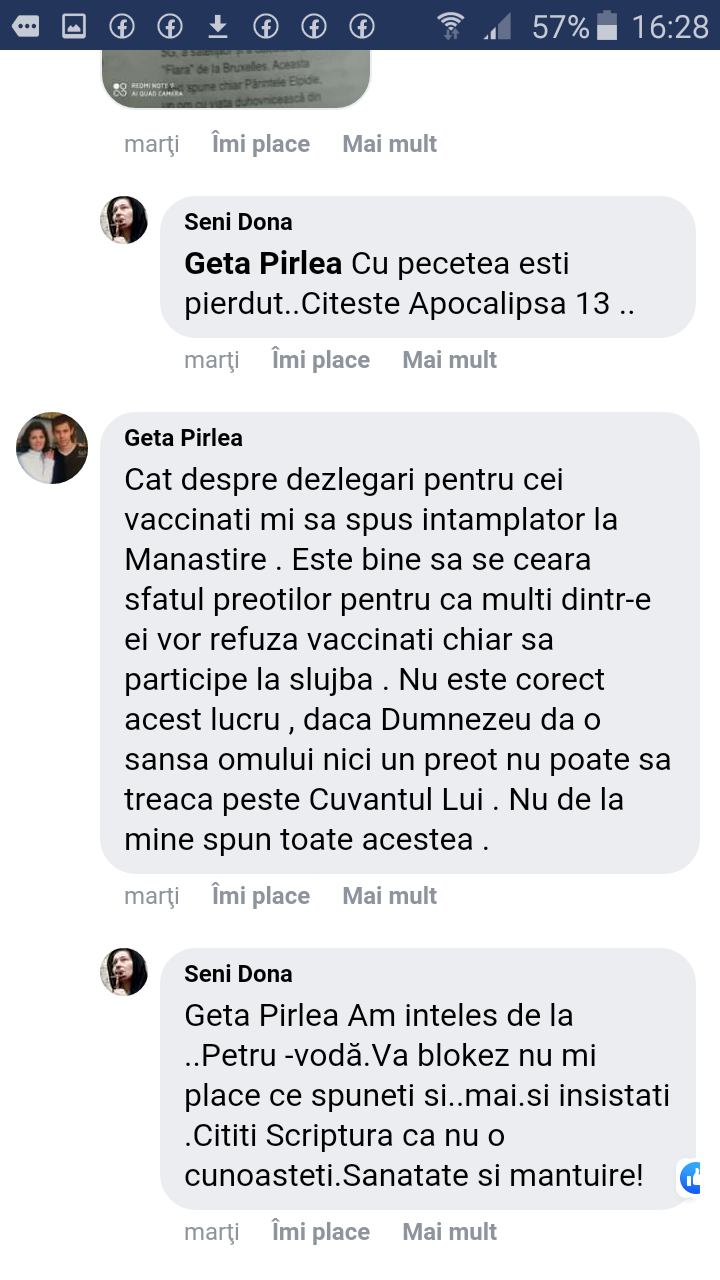Like Seni Dona's Apocalipsa 13 comment
This screenshot has height=1280, width=720.
[x=321, y=360]
